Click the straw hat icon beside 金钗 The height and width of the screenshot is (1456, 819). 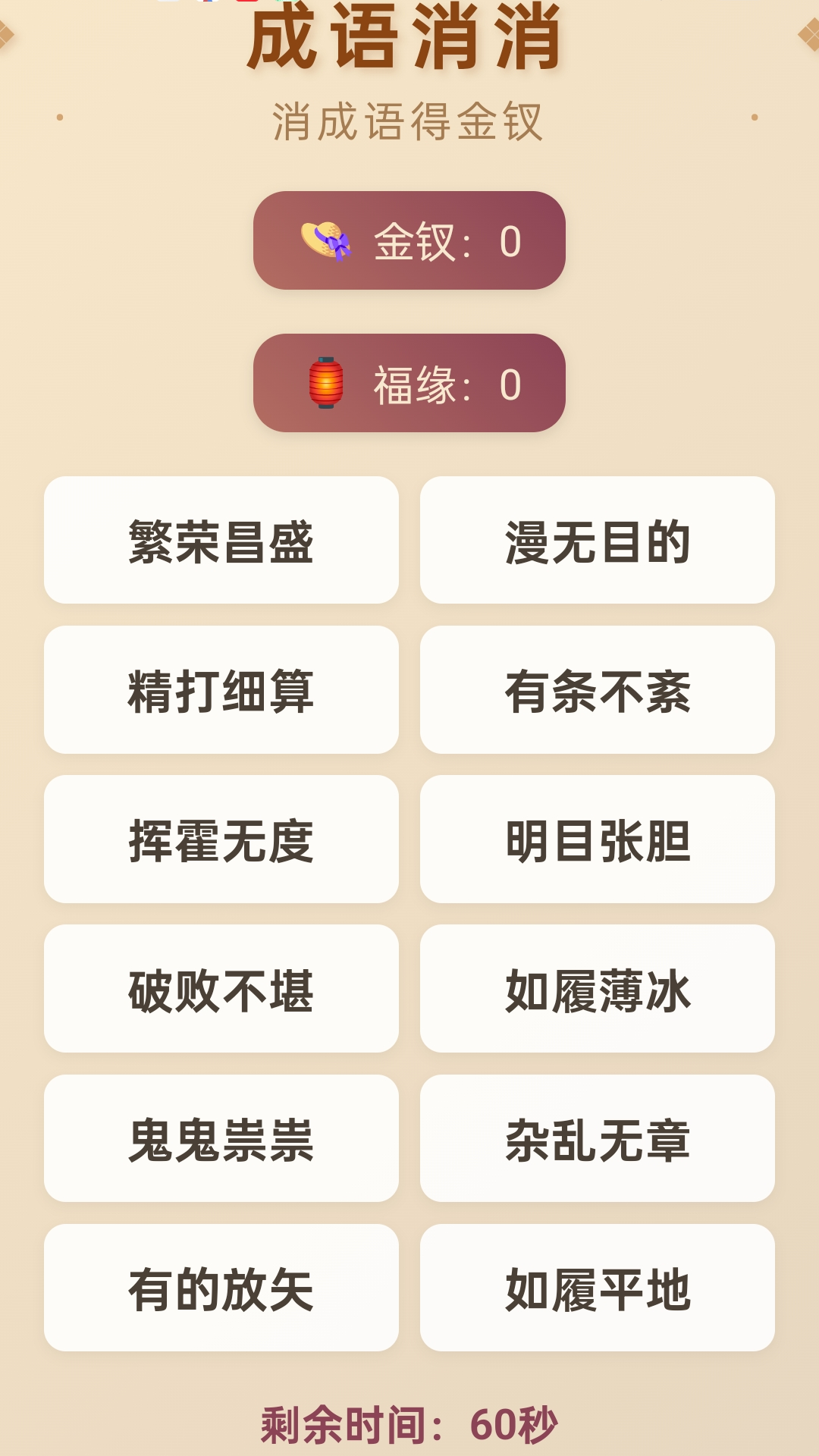pos(328,241)
